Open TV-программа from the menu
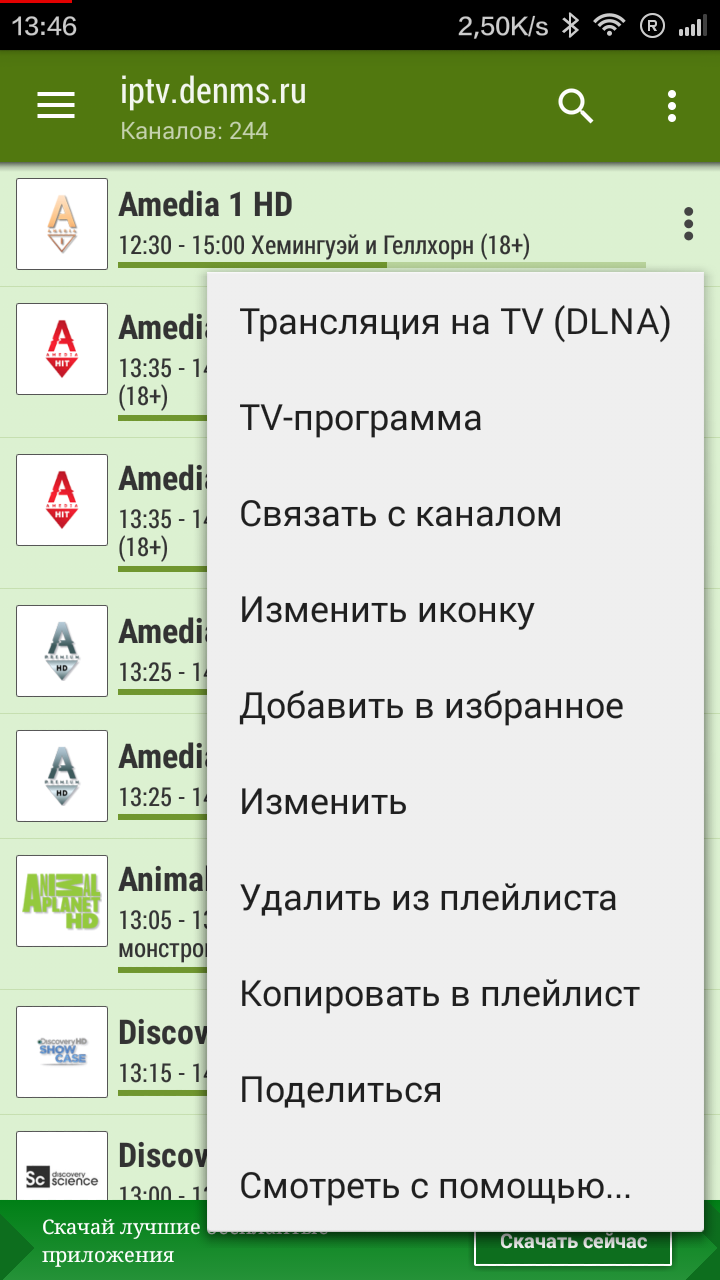This screenshot has height=1280, width=720. point(455,418)
